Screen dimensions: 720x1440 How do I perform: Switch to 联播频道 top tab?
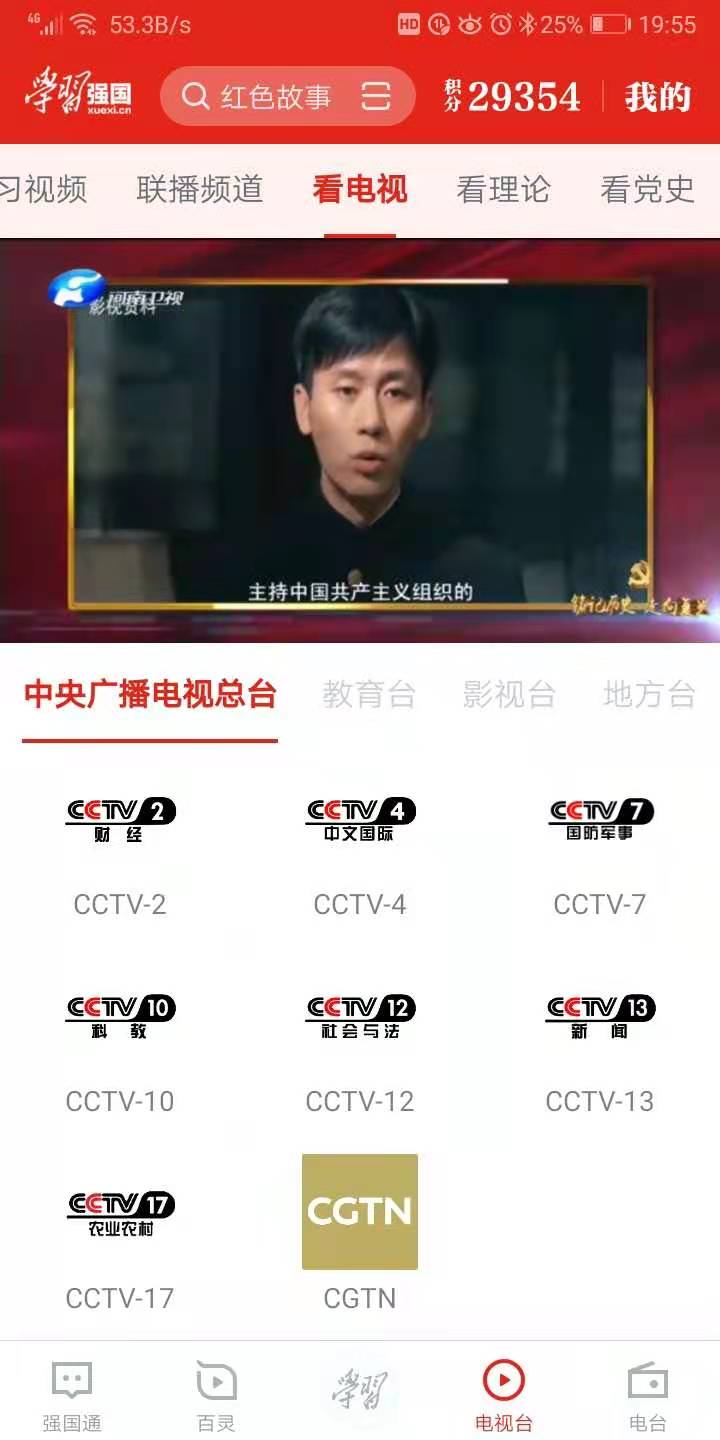click(x=200, y=189)
